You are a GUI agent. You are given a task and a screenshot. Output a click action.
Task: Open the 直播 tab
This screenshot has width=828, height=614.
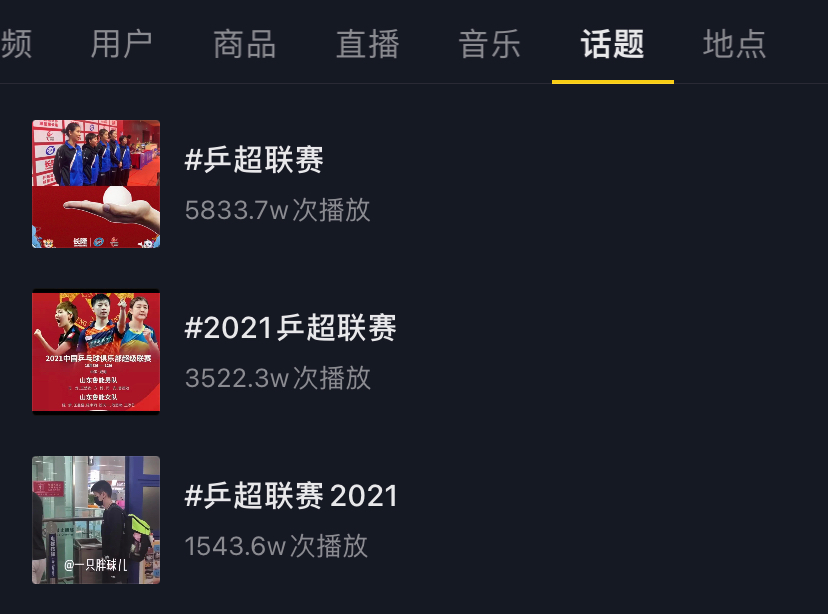point(367,44)
